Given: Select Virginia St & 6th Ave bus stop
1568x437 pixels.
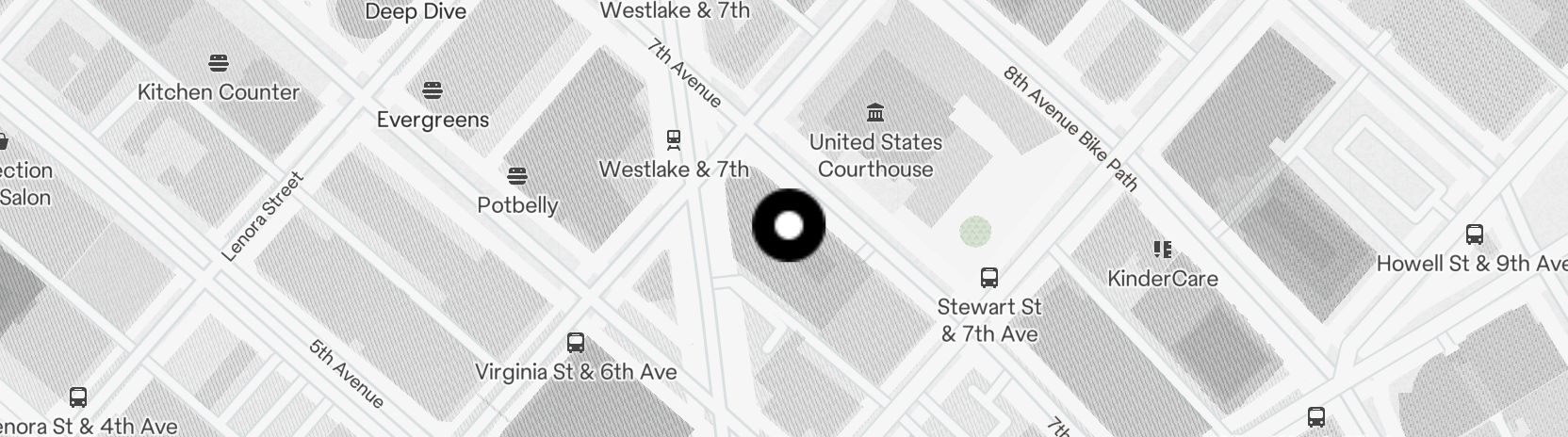Looking at the screenshot, I should coord(576,343).
